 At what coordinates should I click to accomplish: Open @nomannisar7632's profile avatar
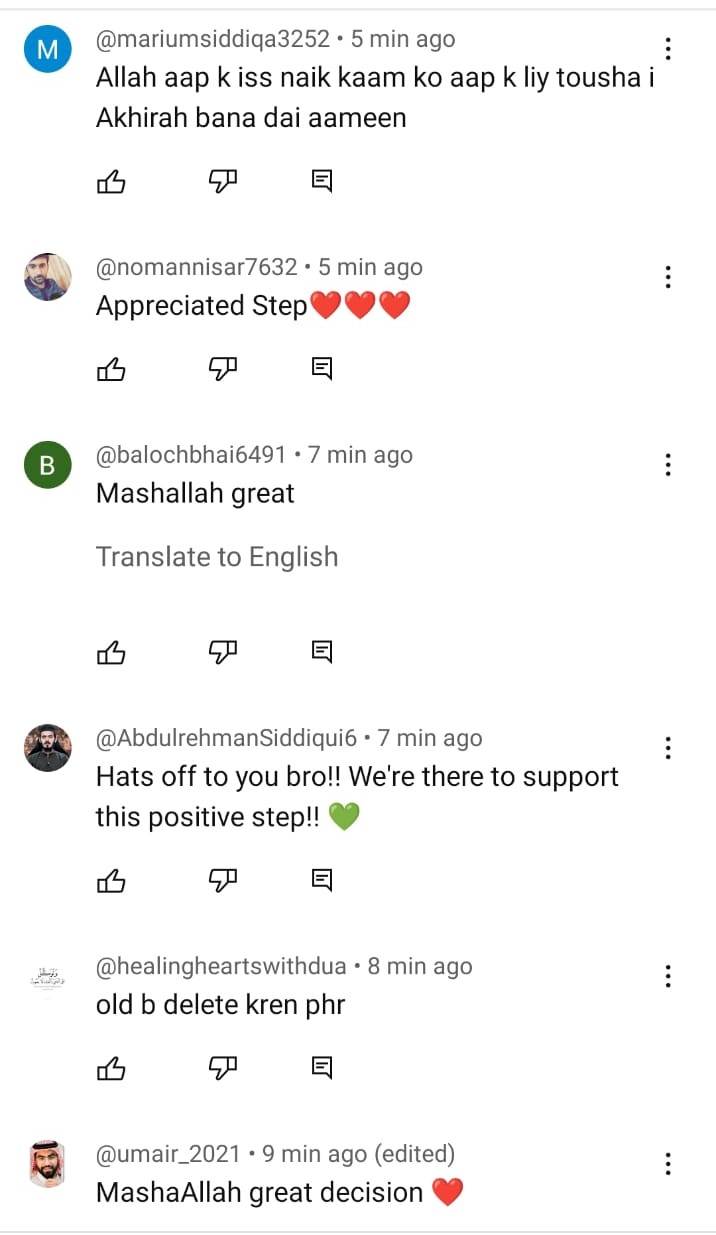tap(47, 277)
